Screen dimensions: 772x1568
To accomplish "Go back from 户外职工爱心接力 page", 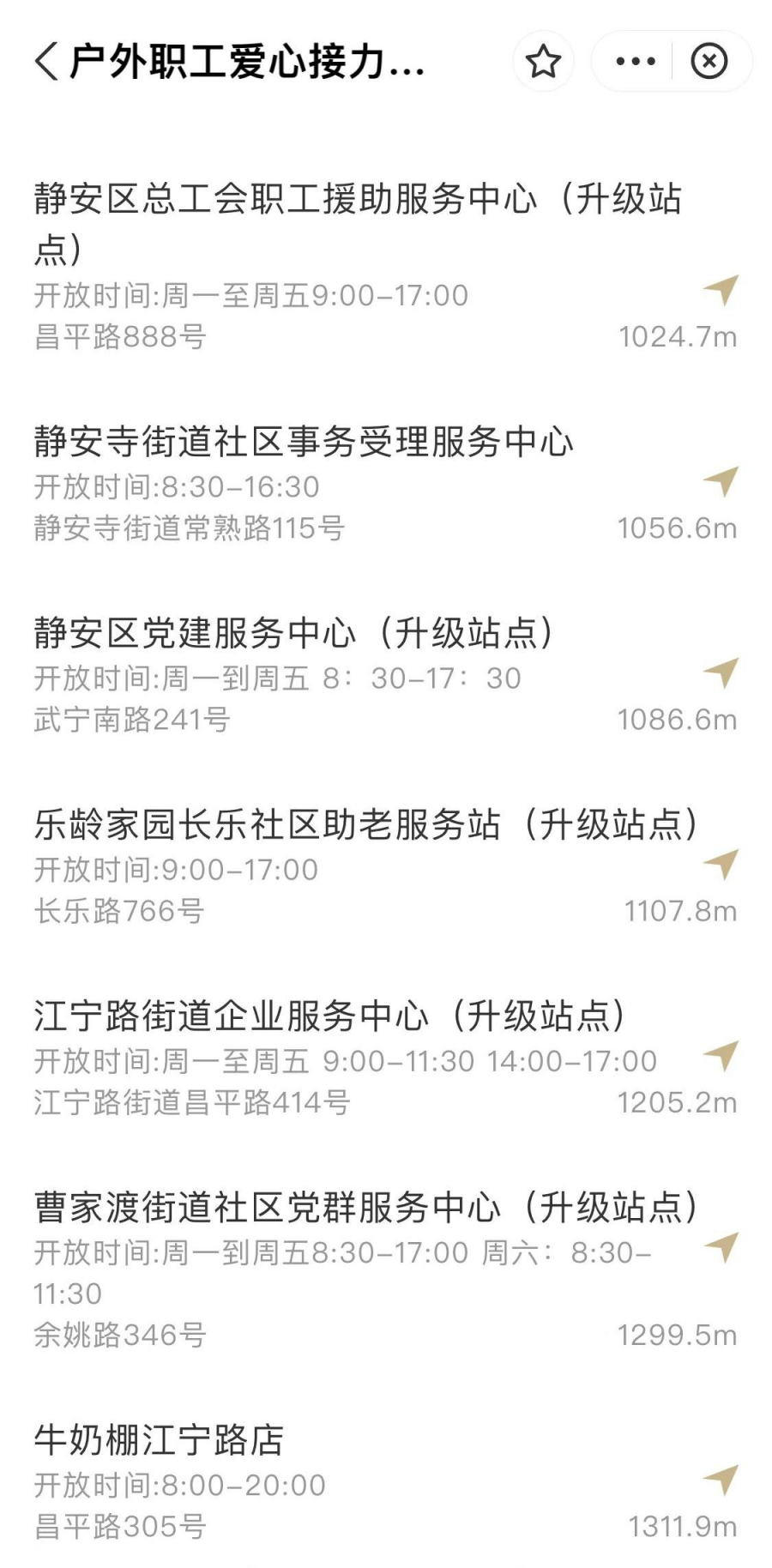I will click(47, 62).
